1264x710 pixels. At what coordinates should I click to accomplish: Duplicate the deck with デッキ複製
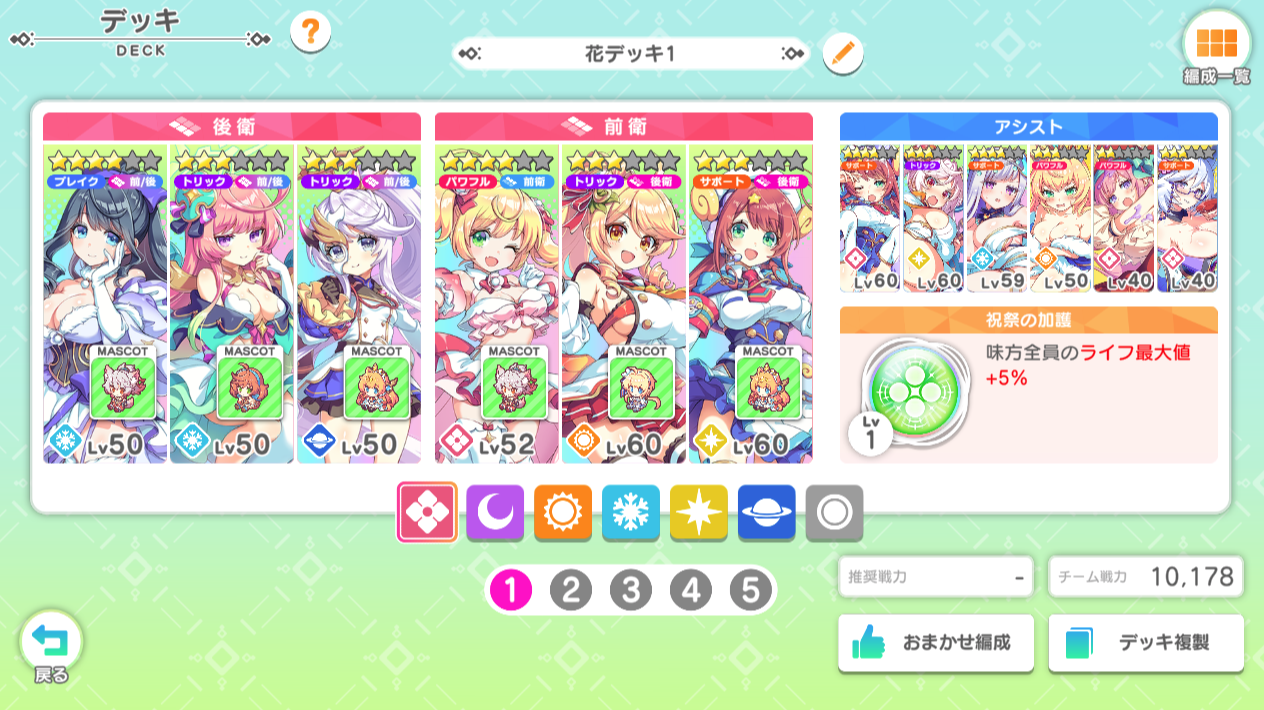(x=1146, y=643)
